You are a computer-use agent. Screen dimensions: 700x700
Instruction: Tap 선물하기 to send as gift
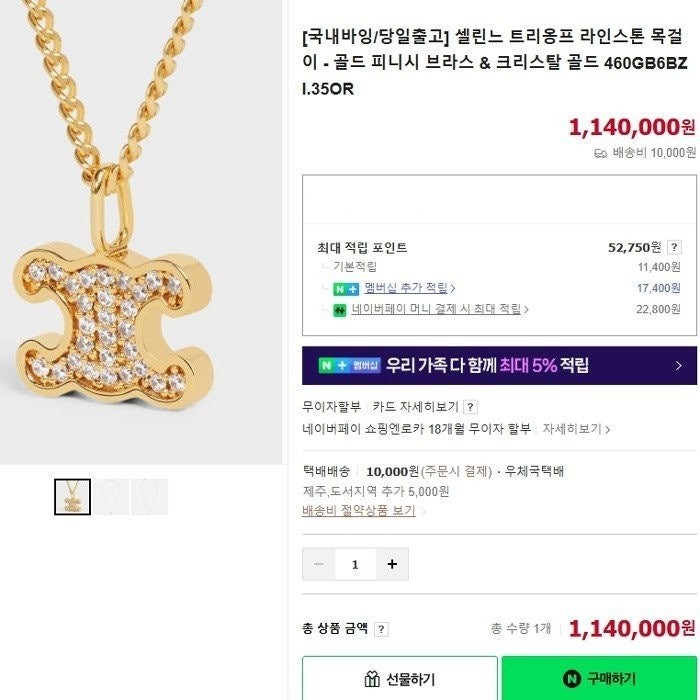(x=399, y=679)
